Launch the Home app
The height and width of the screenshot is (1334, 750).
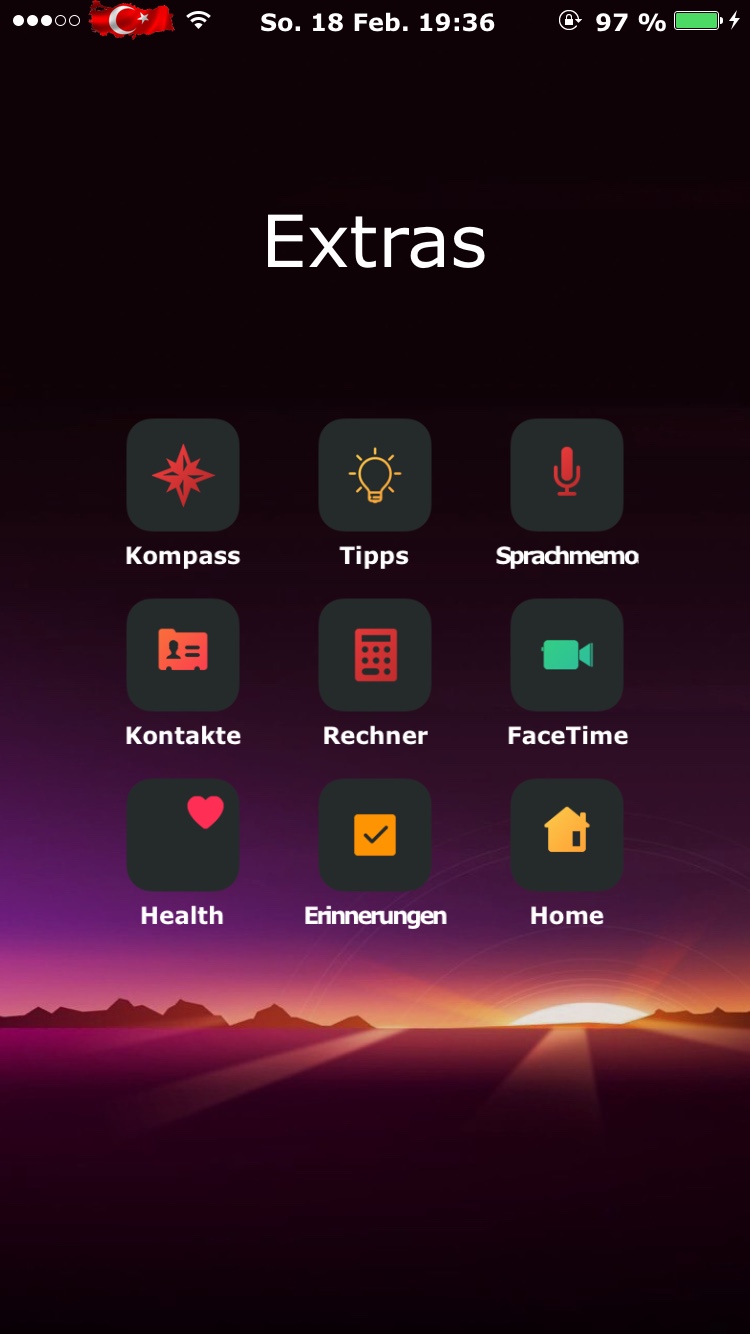click(x=567, y=835)
